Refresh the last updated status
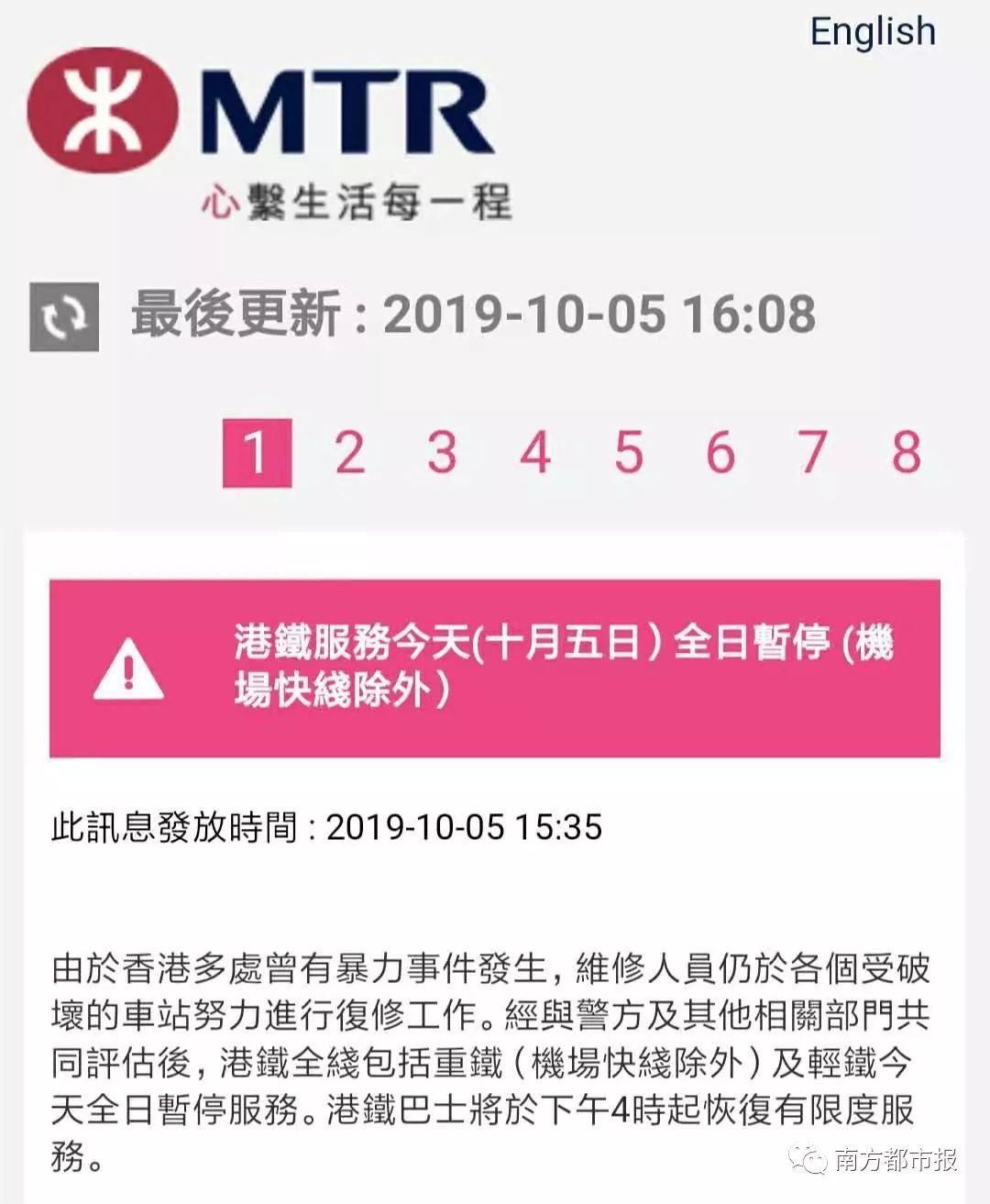The height and width of the screenshot is (1204, 990). [64, 317]
